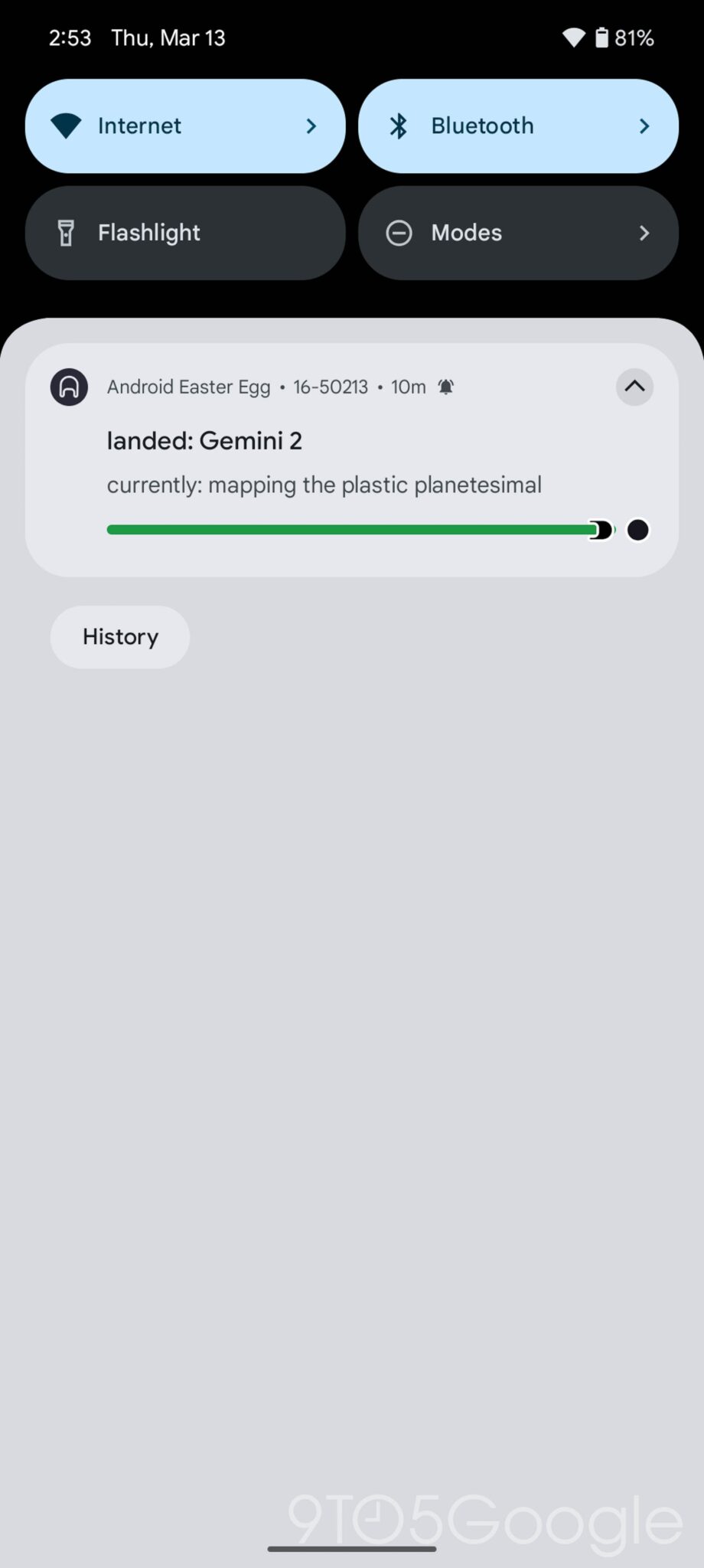Viewport: 704px width, 1568px height.
Task: Tap the ringing bell icon on the notification
Action: [445, 387]
